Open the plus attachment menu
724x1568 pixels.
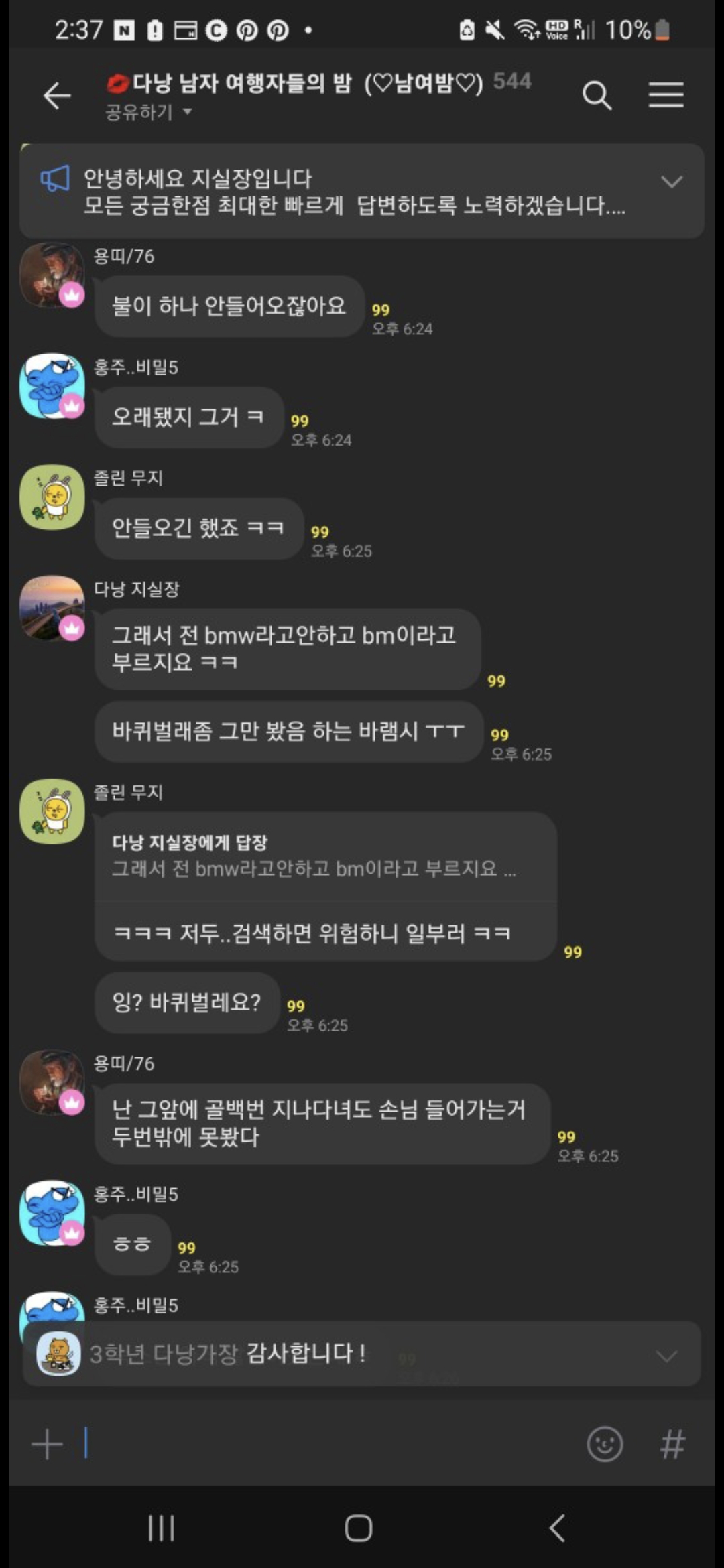pyautogui.click(x=47, y=1444)
